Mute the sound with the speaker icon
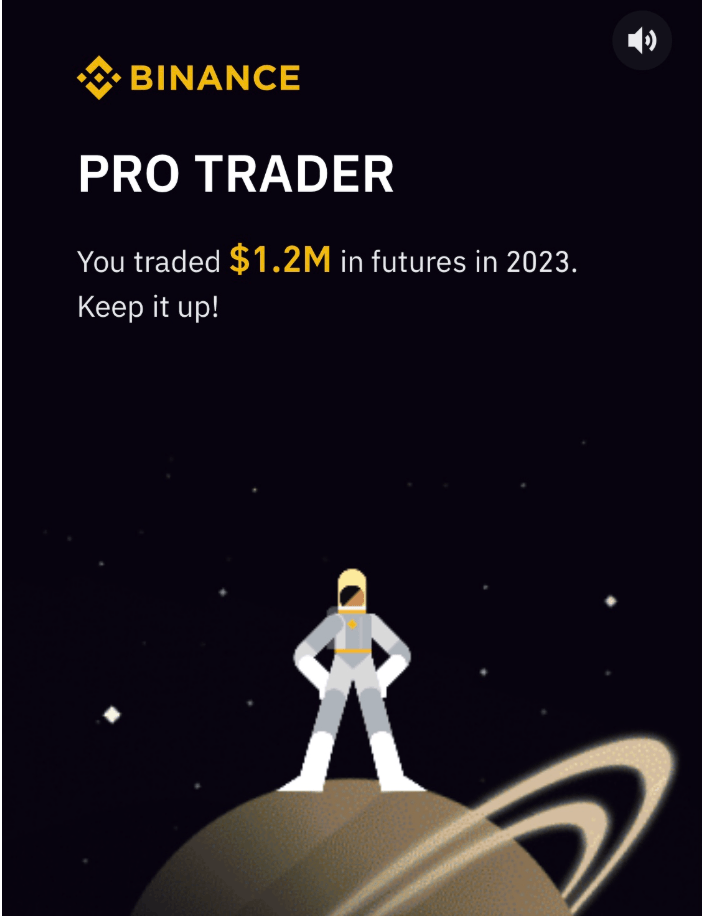Screen dimensions: 702x916 (x=641, y=41)
